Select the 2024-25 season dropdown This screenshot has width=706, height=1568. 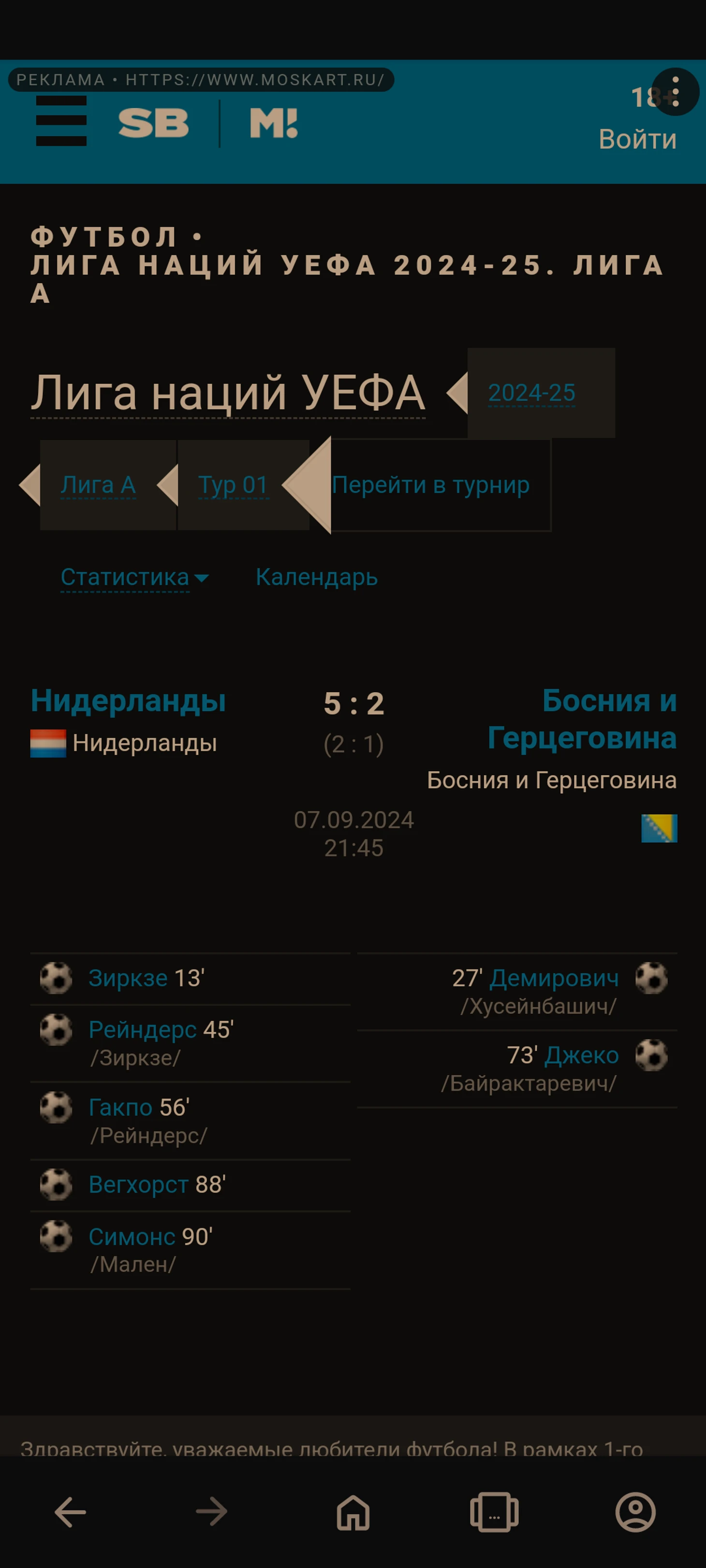click(x=531, y=392)
